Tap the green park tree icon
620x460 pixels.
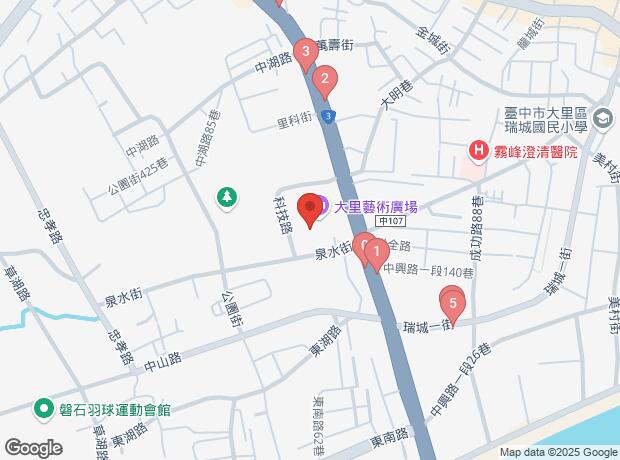(x=228, y=197)
